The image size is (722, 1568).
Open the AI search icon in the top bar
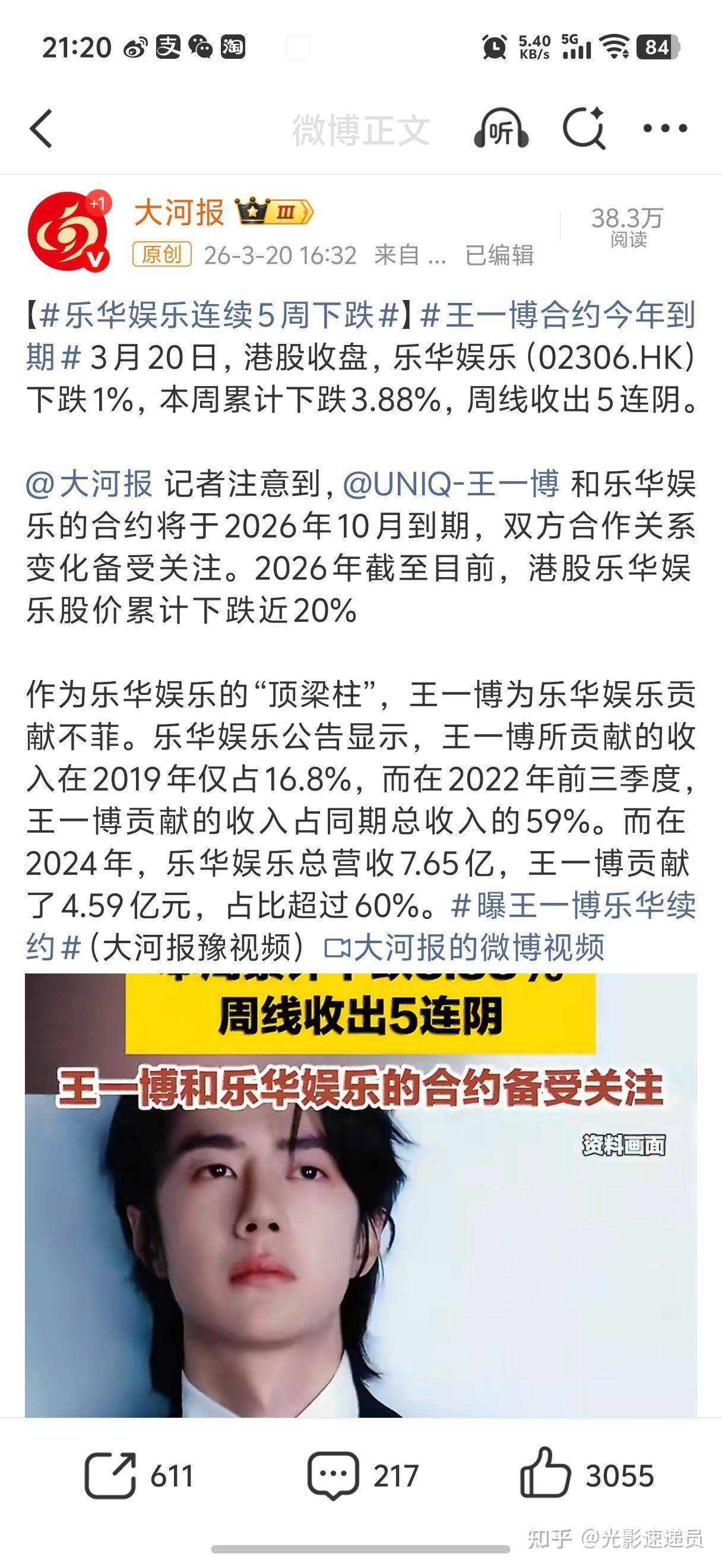pyautogui.click(x=584, y=128)
